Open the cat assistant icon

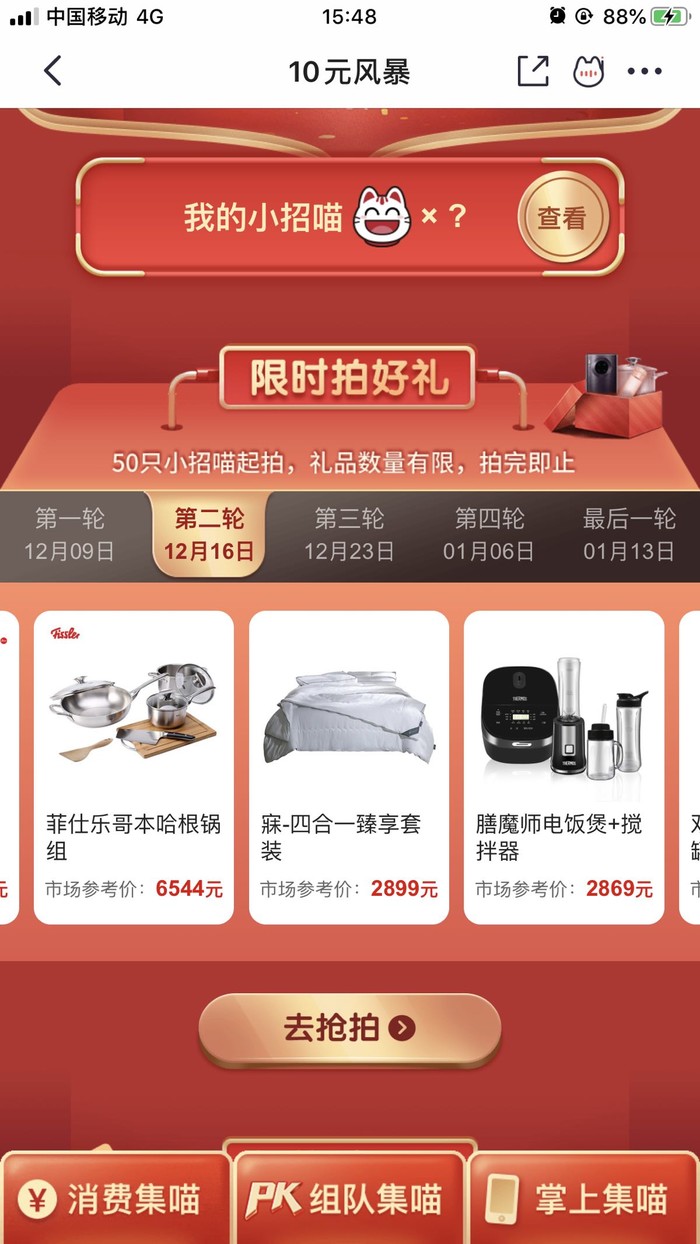click(589, 71)
